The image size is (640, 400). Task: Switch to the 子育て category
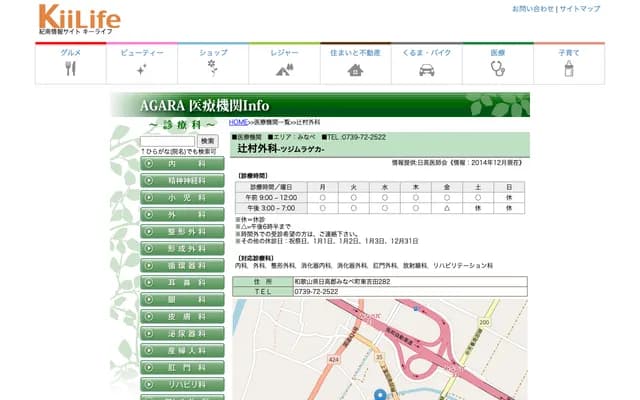coord(569,63)
